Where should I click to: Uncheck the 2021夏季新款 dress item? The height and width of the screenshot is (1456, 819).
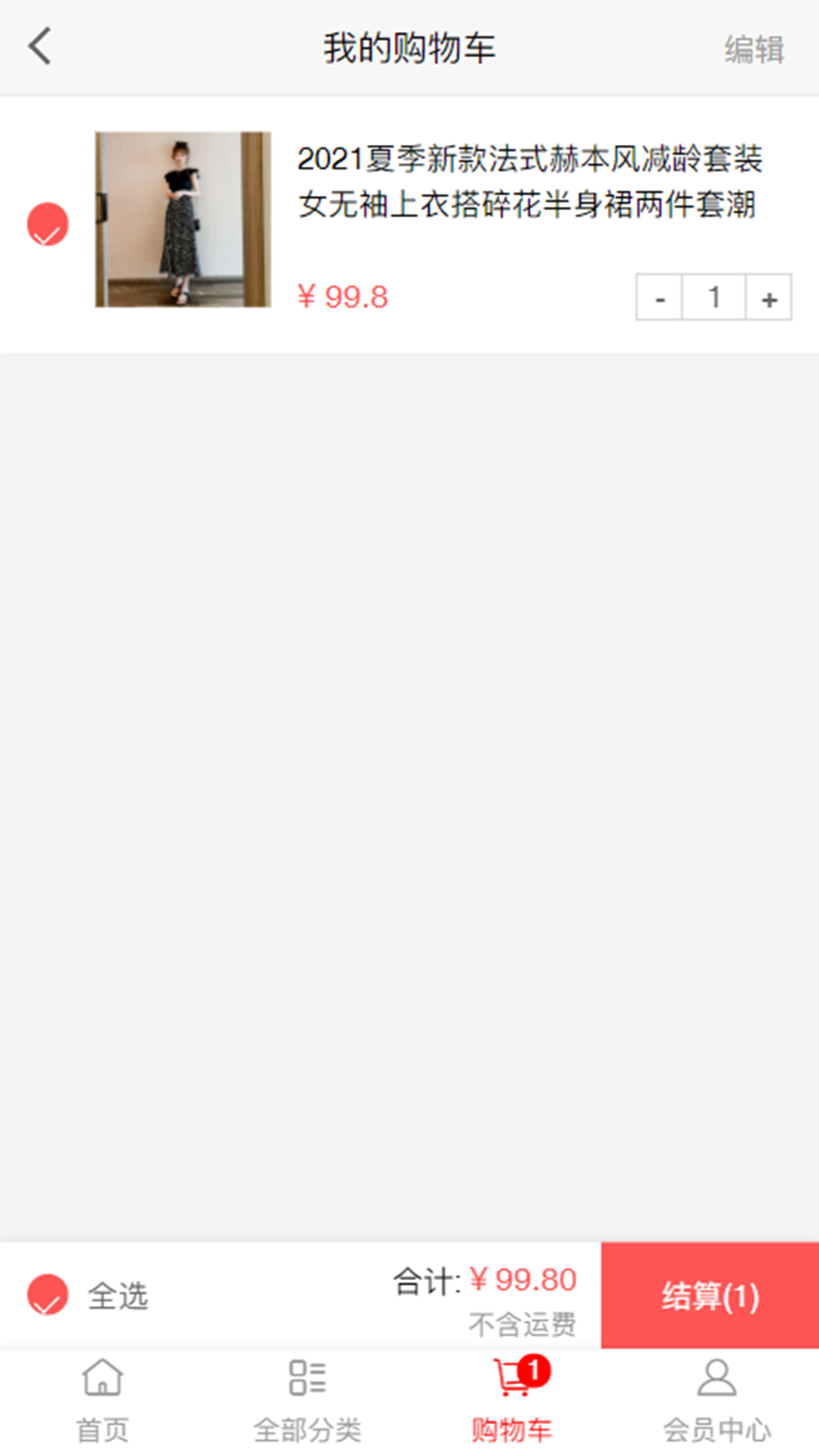tap(48, 224)
